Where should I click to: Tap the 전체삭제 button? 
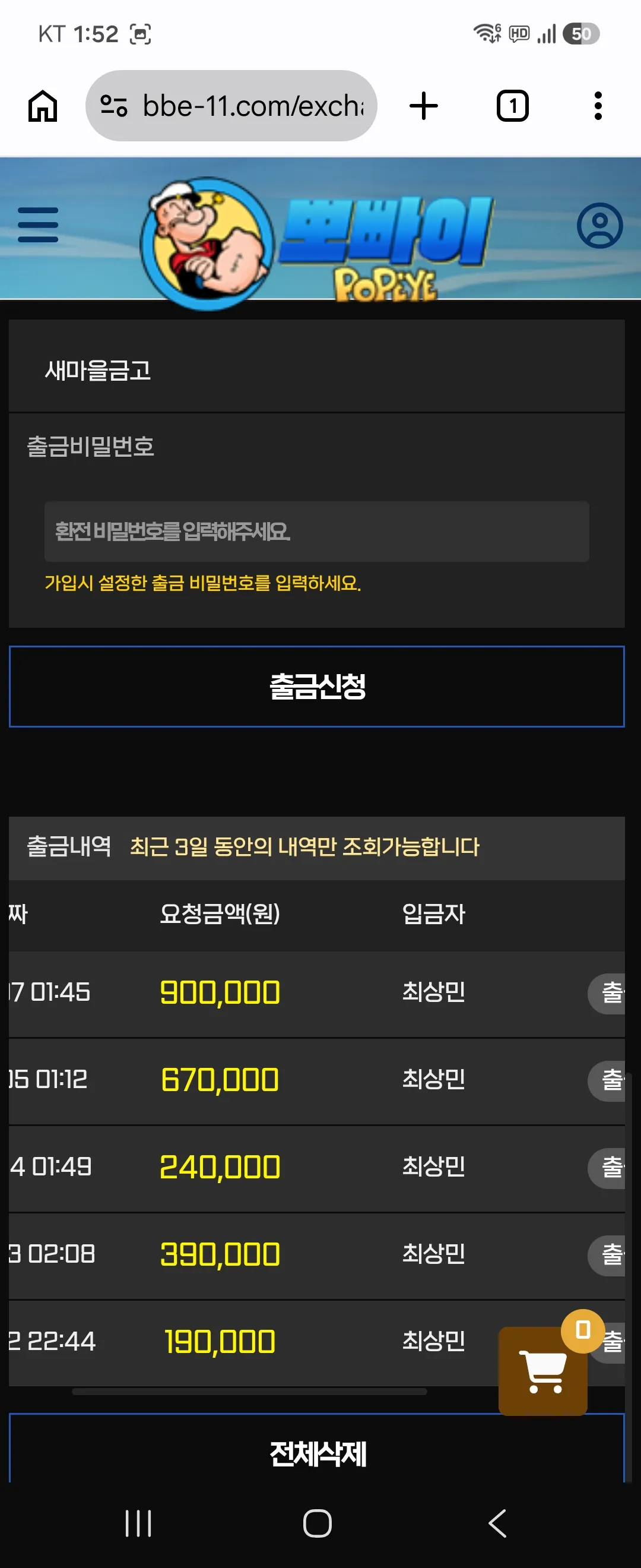point(317,1451)
